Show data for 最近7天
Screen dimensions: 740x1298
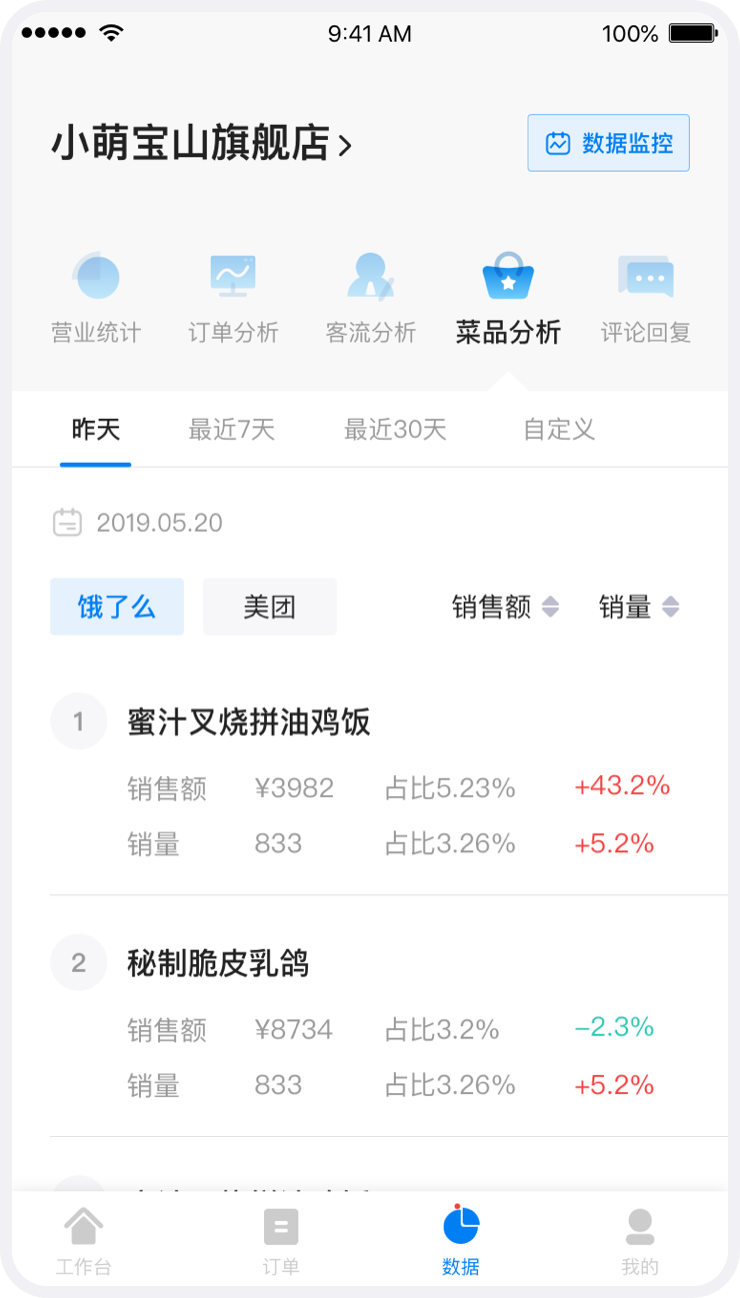click(231, 430)
